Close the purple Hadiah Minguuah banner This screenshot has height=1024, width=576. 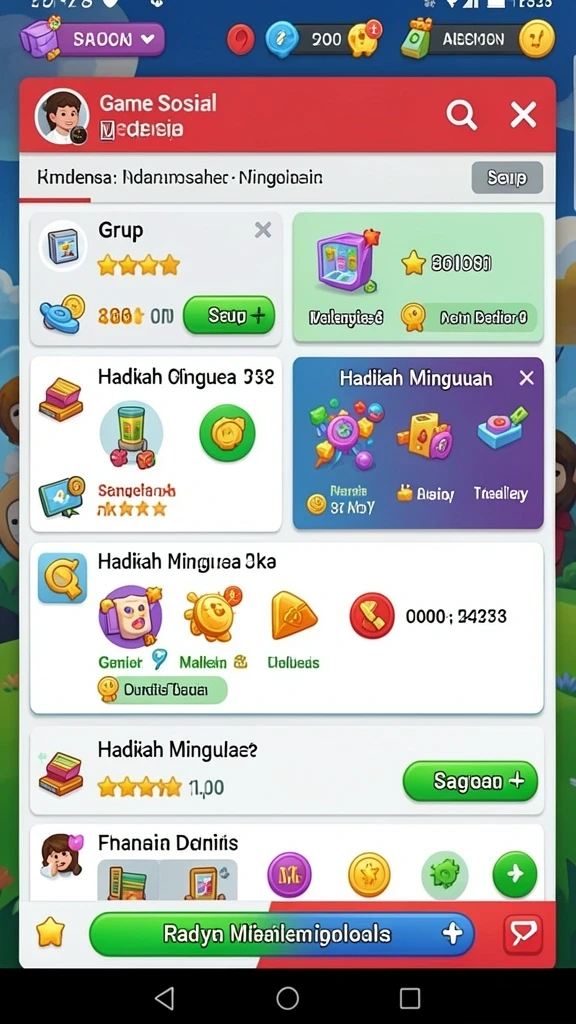click(x=526, y=377)
